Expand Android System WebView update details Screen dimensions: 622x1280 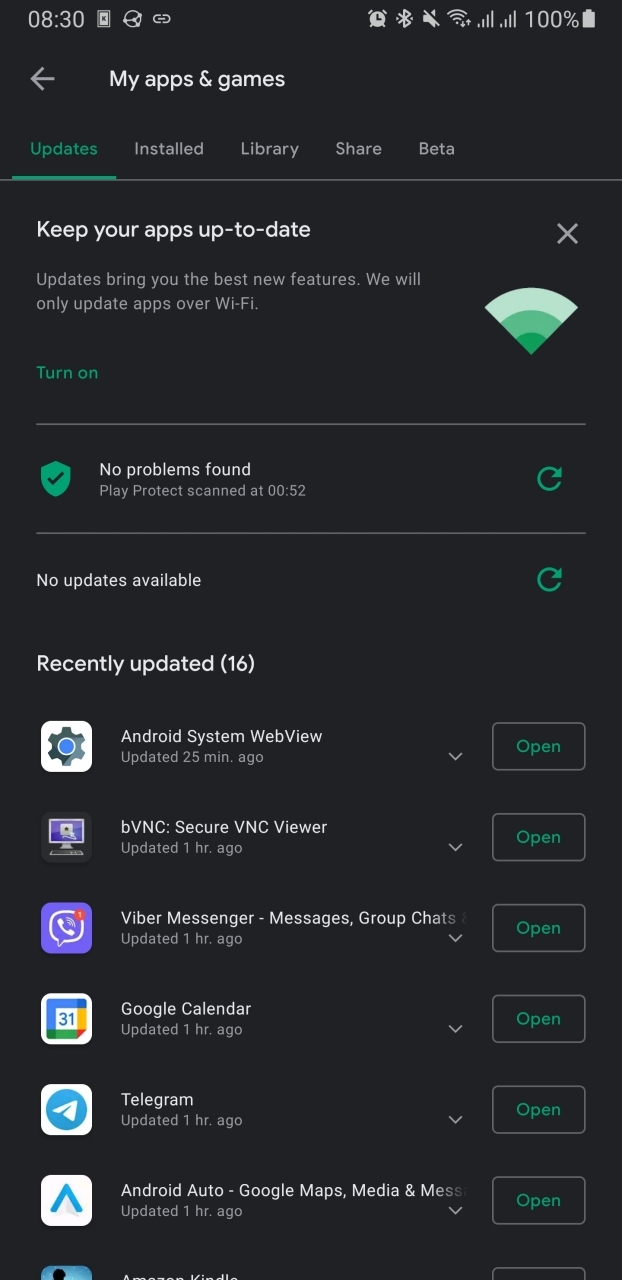click(x=455, y=757)
